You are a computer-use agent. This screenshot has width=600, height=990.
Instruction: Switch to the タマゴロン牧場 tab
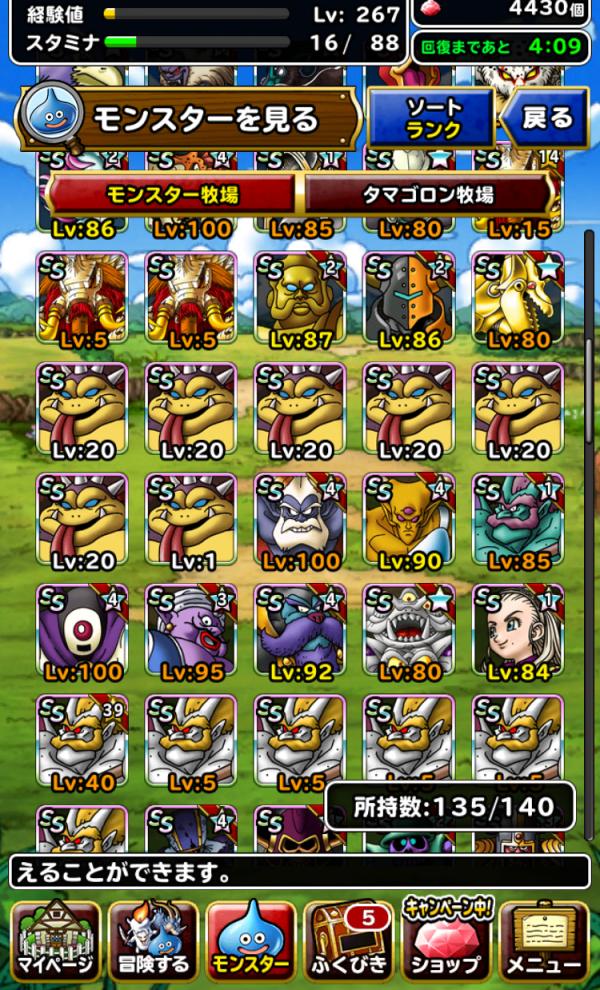coord(426,194)
